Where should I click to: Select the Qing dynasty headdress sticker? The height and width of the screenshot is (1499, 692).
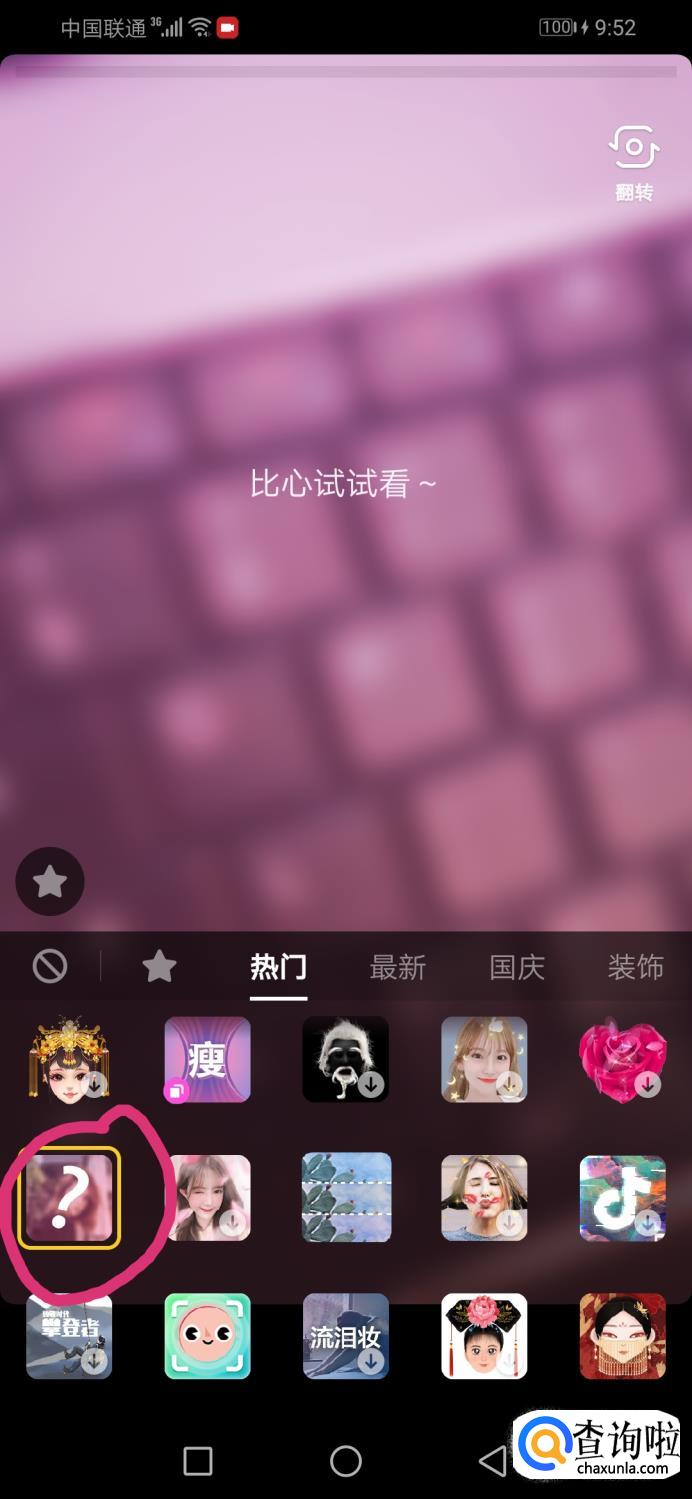[x=484, y=1336]
